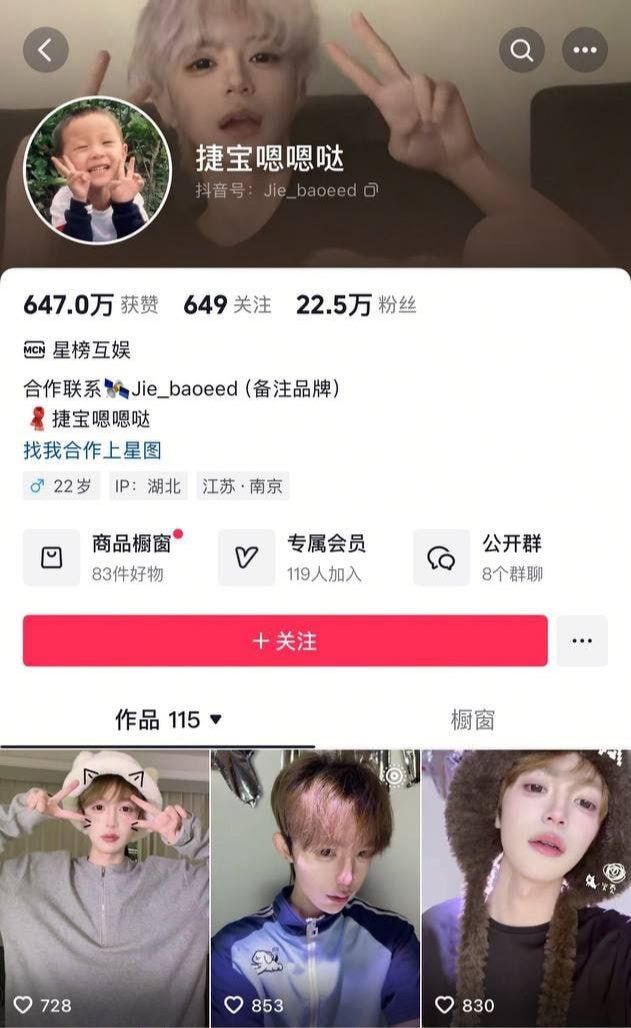Open the 647.0万 获赞 likes count
The image size is (631, 1028).
coord(91,305)
